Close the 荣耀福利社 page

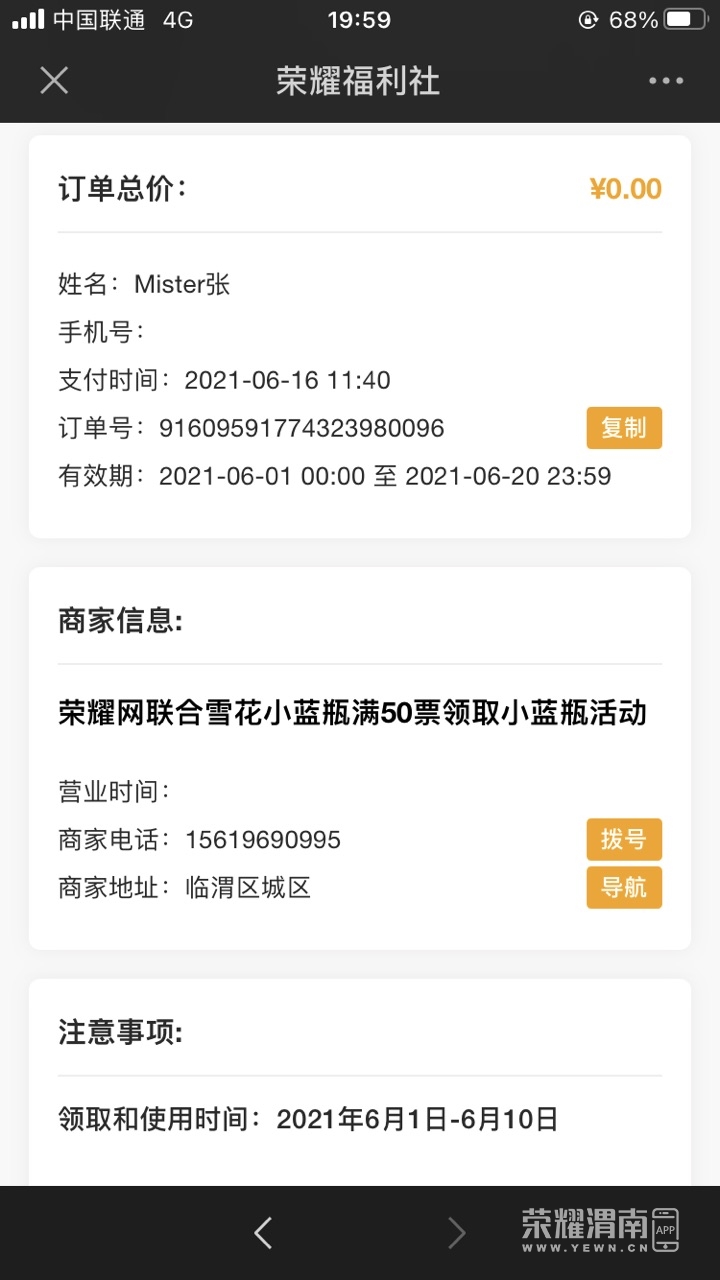tap(54, 81)
